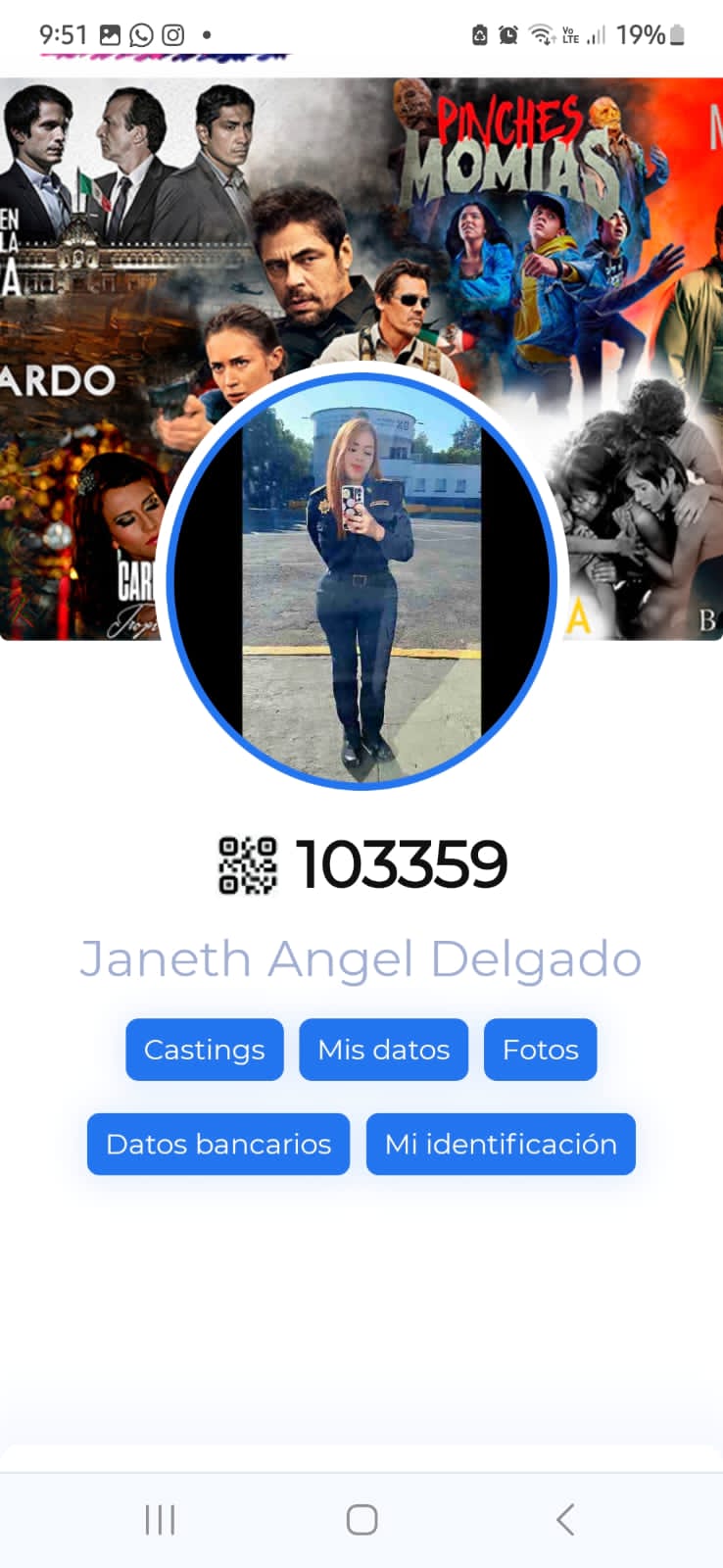Tap the circular profile photo
This screenshot has height=1568, width=723.
point(361,580)
